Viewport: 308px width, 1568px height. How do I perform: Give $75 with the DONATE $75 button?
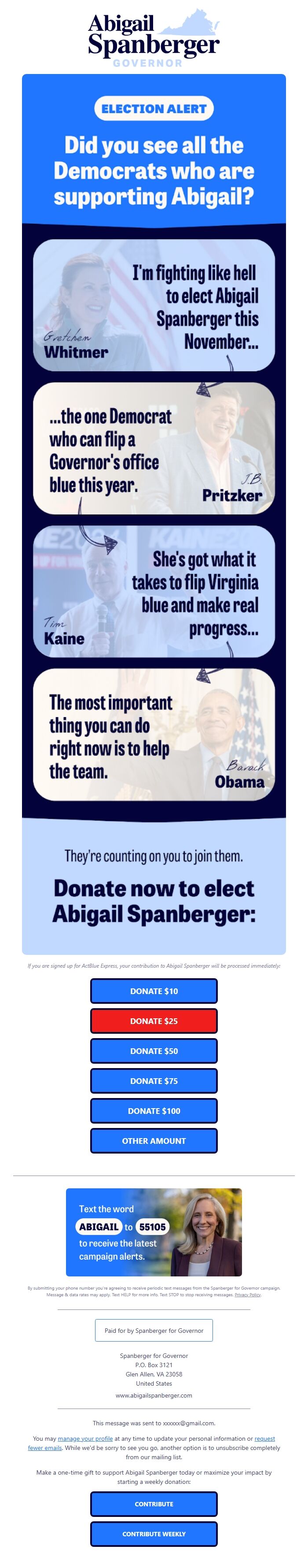pyautogui.click(x=154, y=1080)
